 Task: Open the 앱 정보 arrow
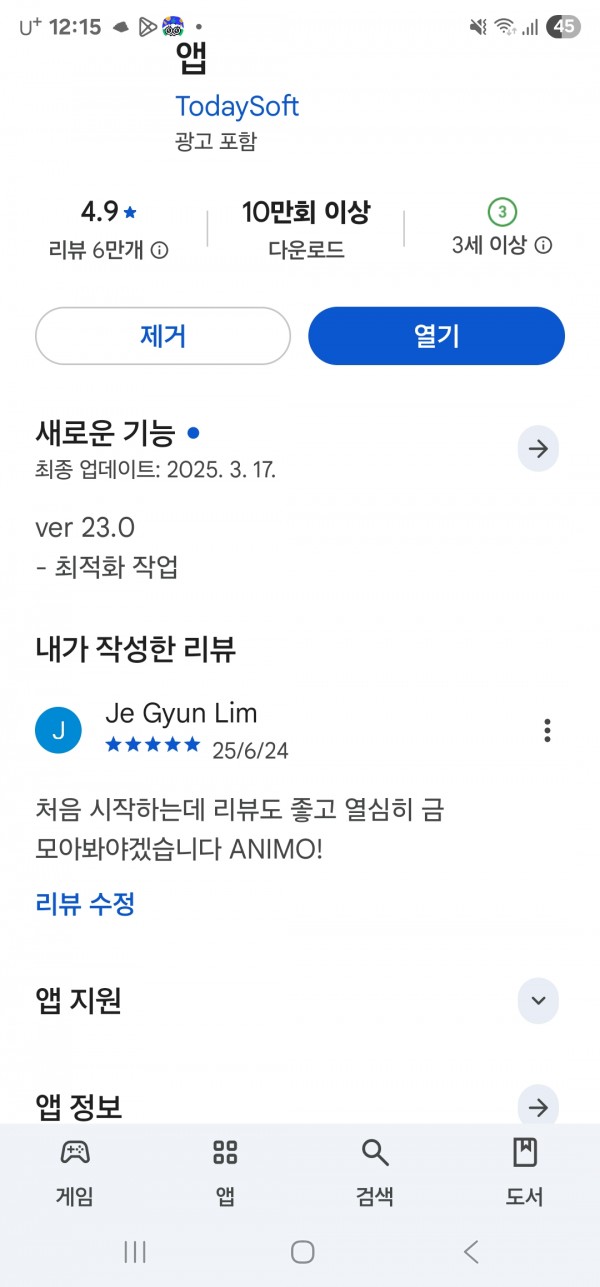(x=538, y=1107)
